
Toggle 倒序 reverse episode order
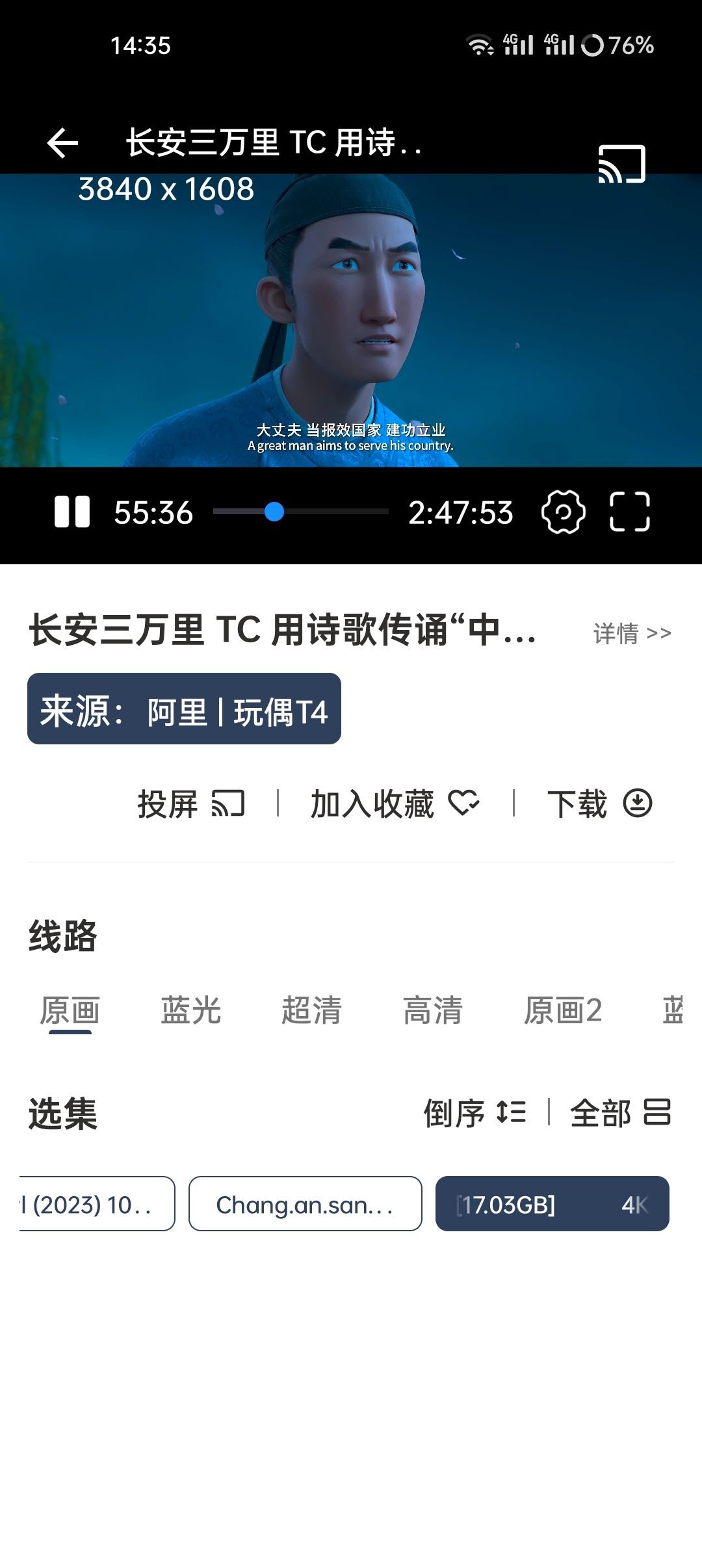474,1113
